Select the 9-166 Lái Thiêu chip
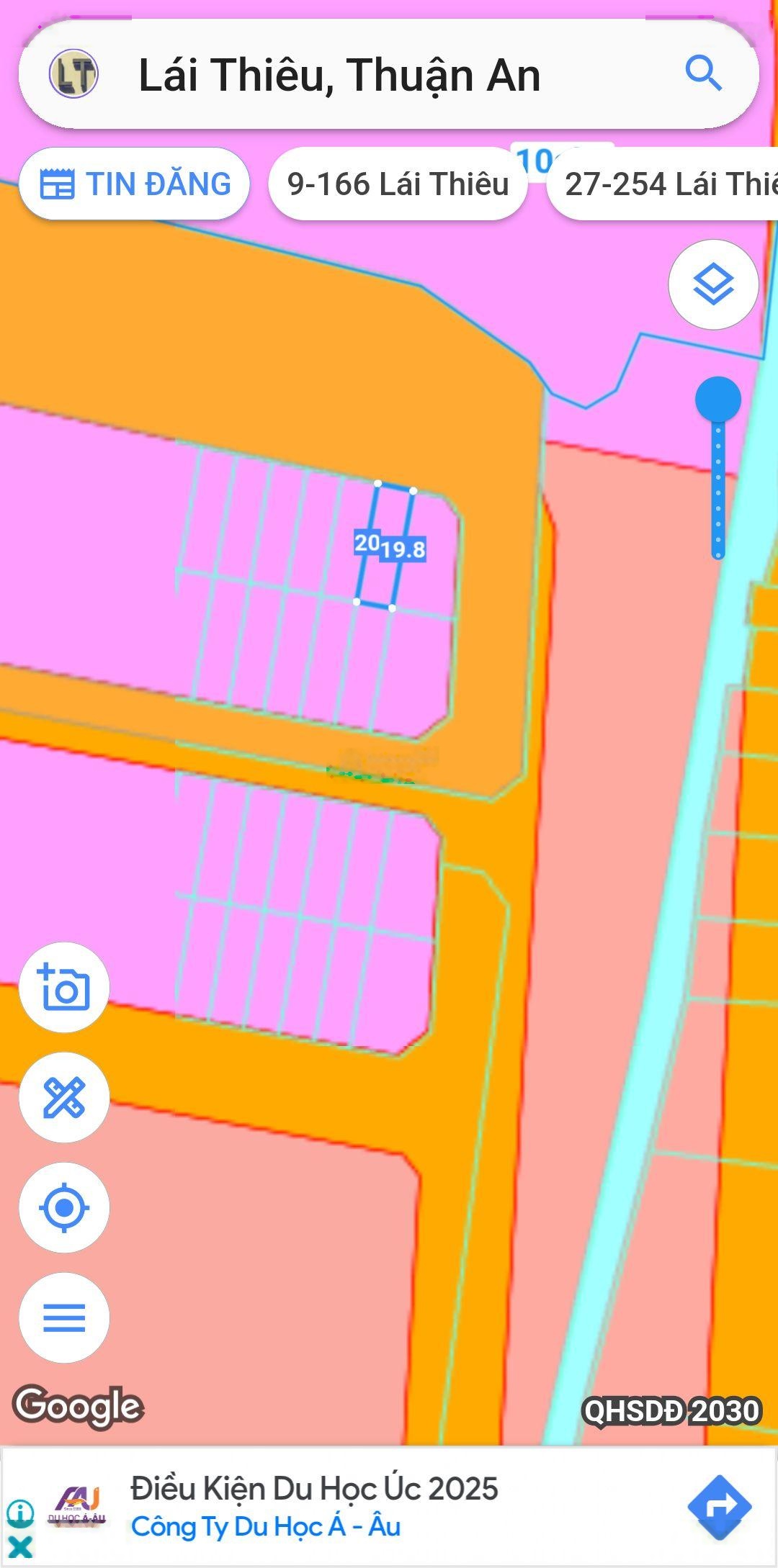 [x=398, y=184]
